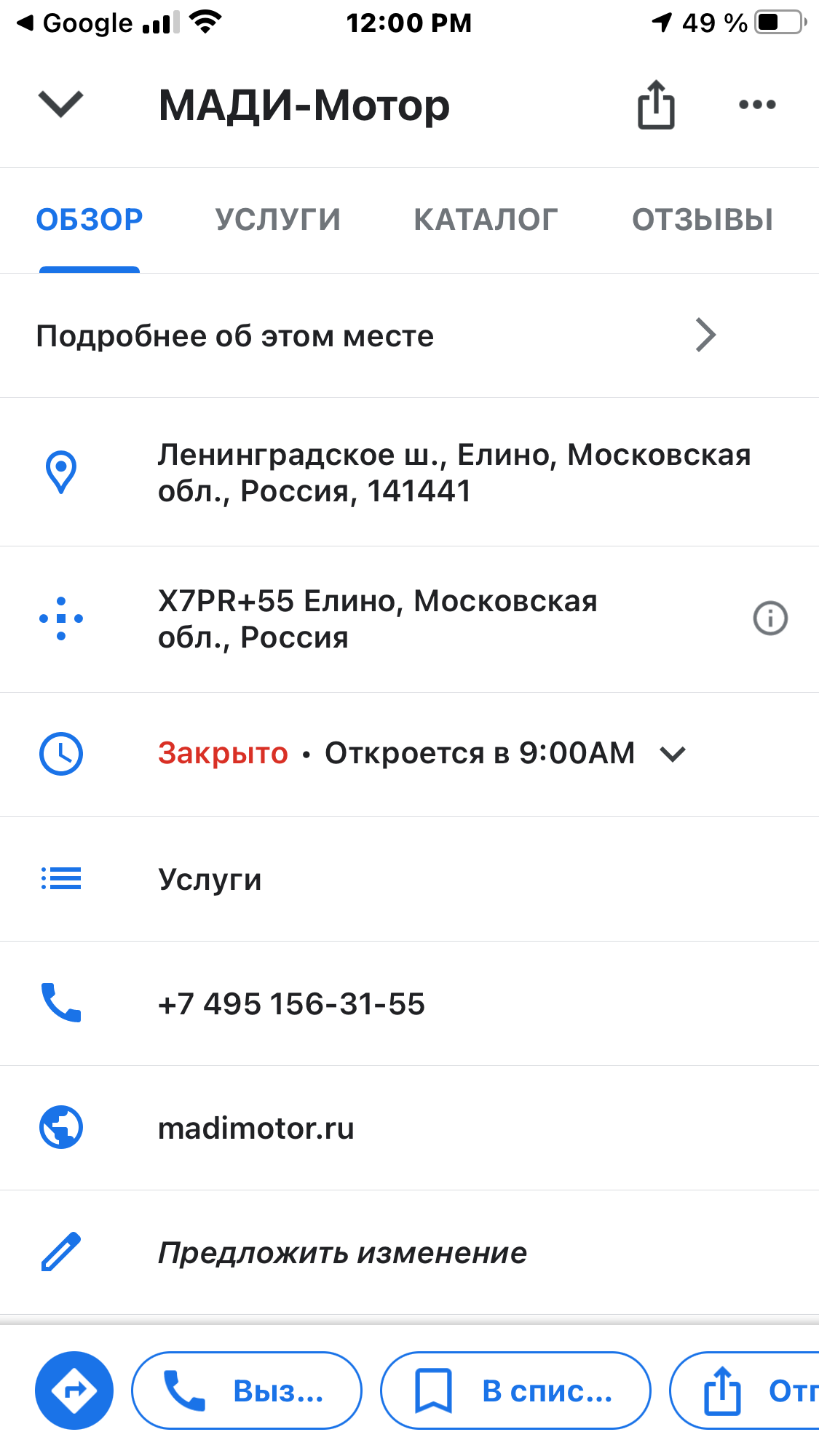Image resolution: width=819 pixels, height=1456 pixels.
Task: Open Подробнее об этом месте
Action: [409, 336]
